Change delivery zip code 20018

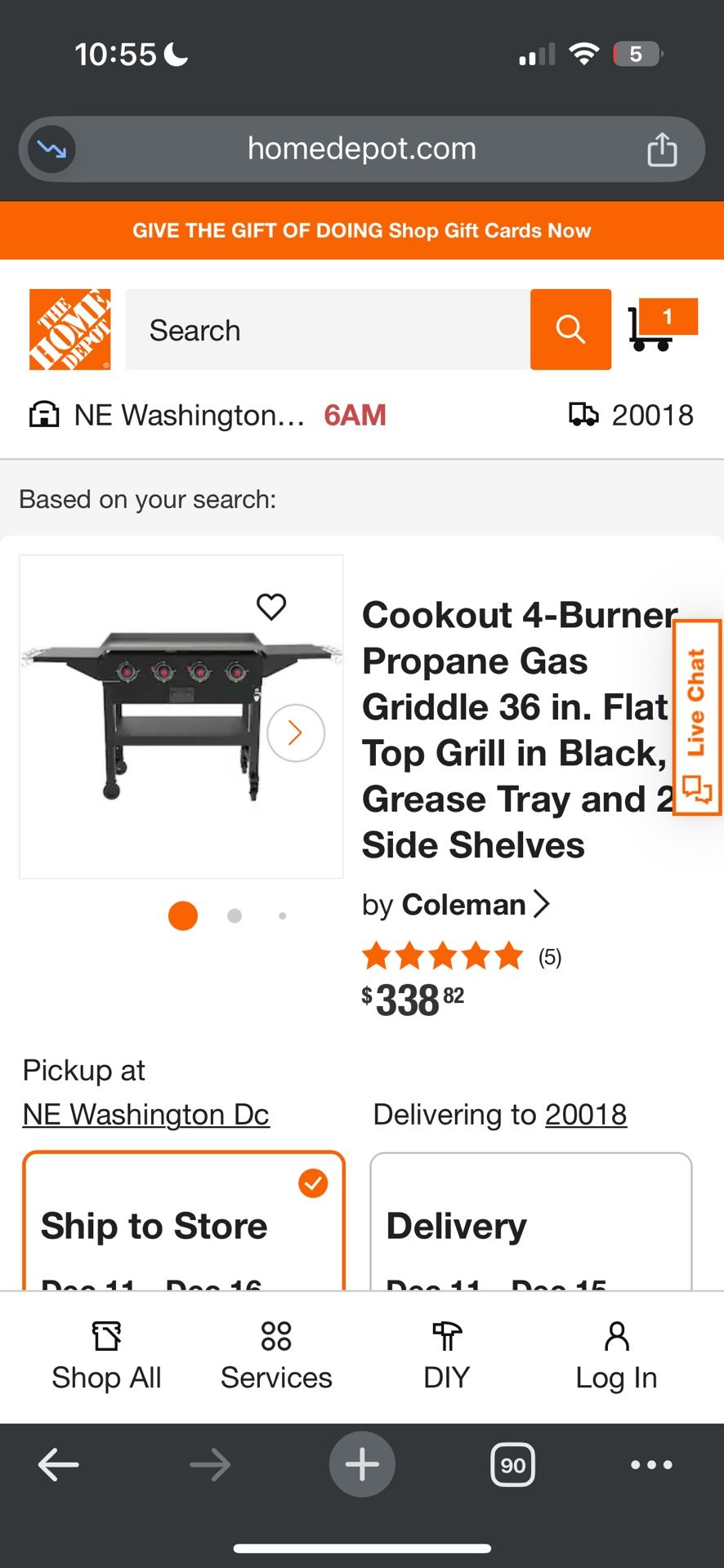click(586, 1114)
